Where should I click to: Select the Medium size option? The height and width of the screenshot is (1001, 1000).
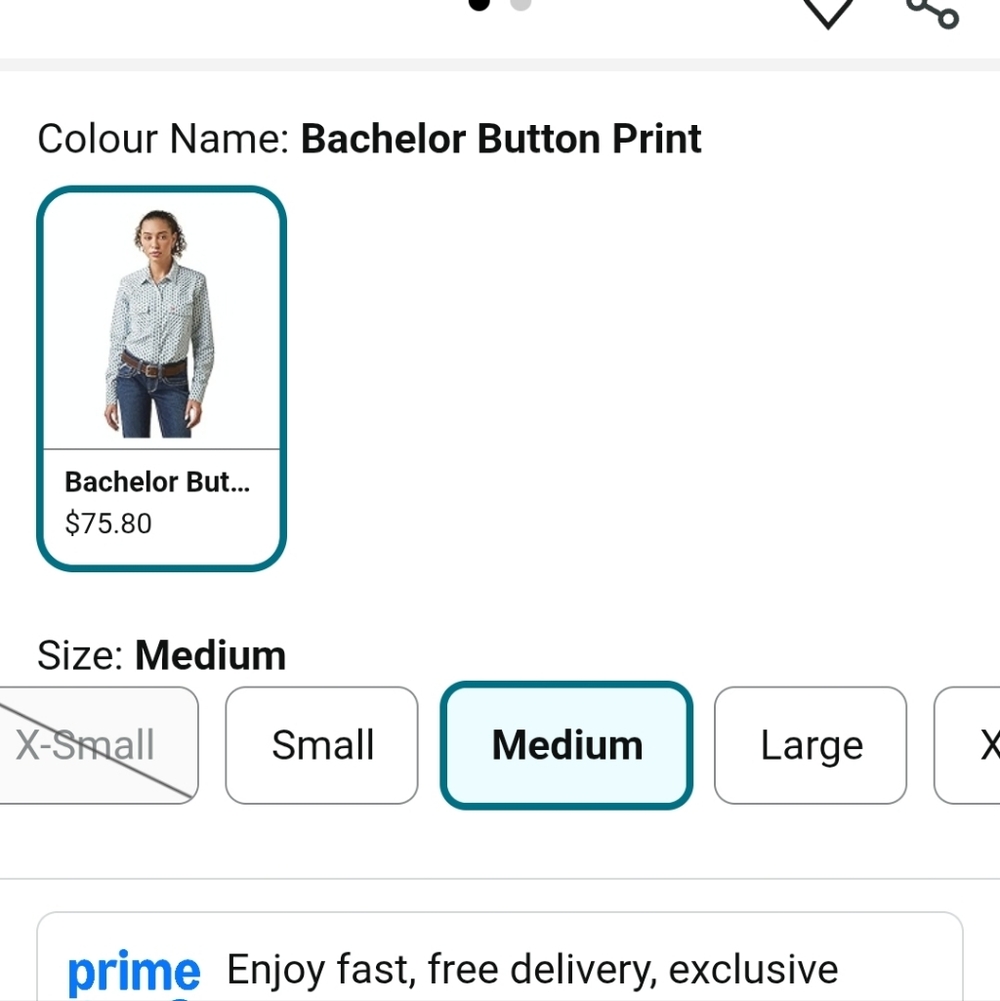point(567,746)
